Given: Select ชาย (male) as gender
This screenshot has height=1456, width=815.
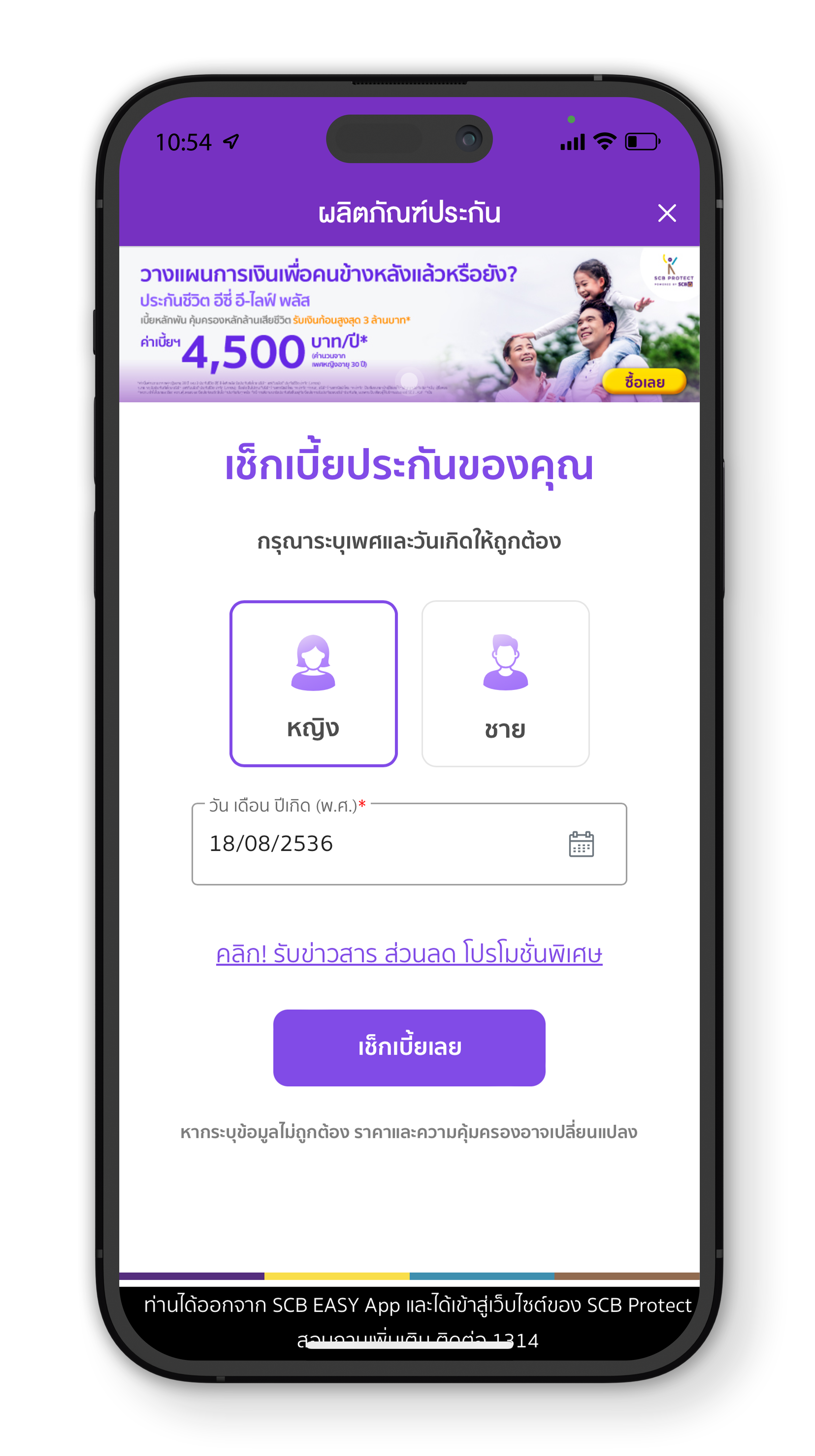Looking at the screenshot, I should [505, 683].
